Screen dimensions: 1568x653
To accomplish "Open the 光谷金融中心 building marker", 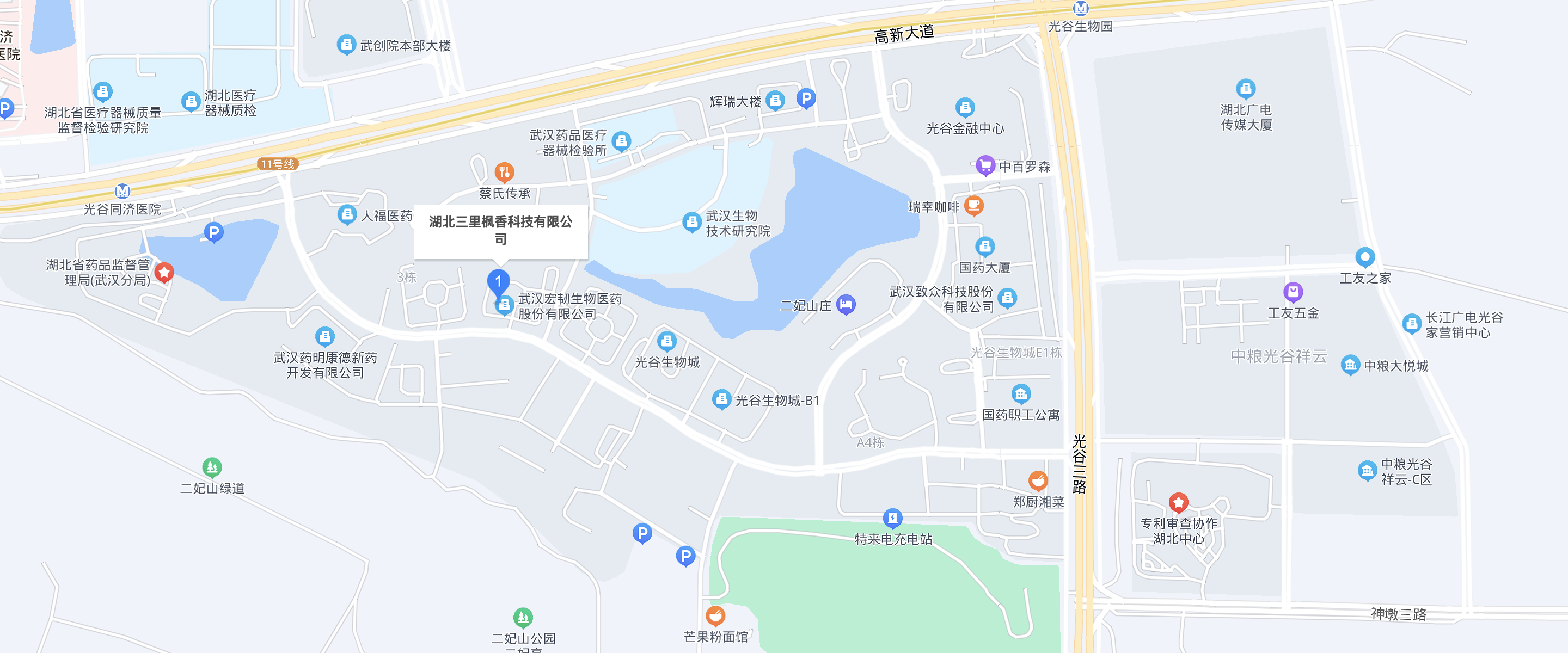I will 965,107.
